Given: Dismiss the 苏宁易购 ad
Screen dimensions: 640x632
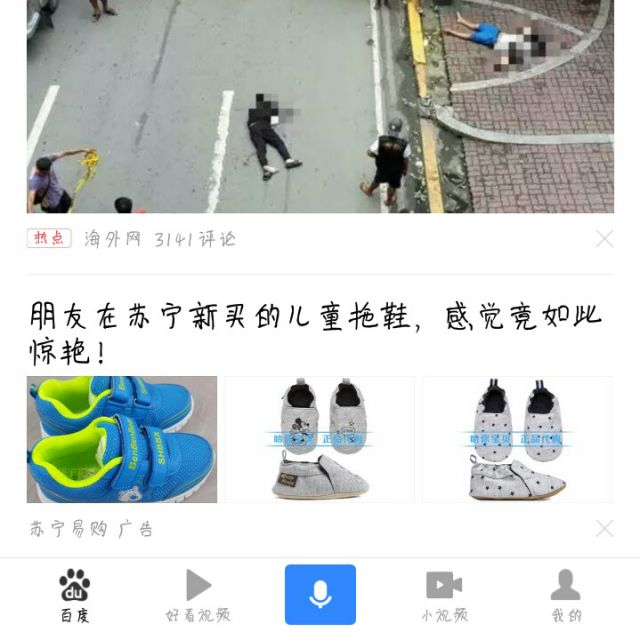Looking at the screenshot, I should point(604,528).
